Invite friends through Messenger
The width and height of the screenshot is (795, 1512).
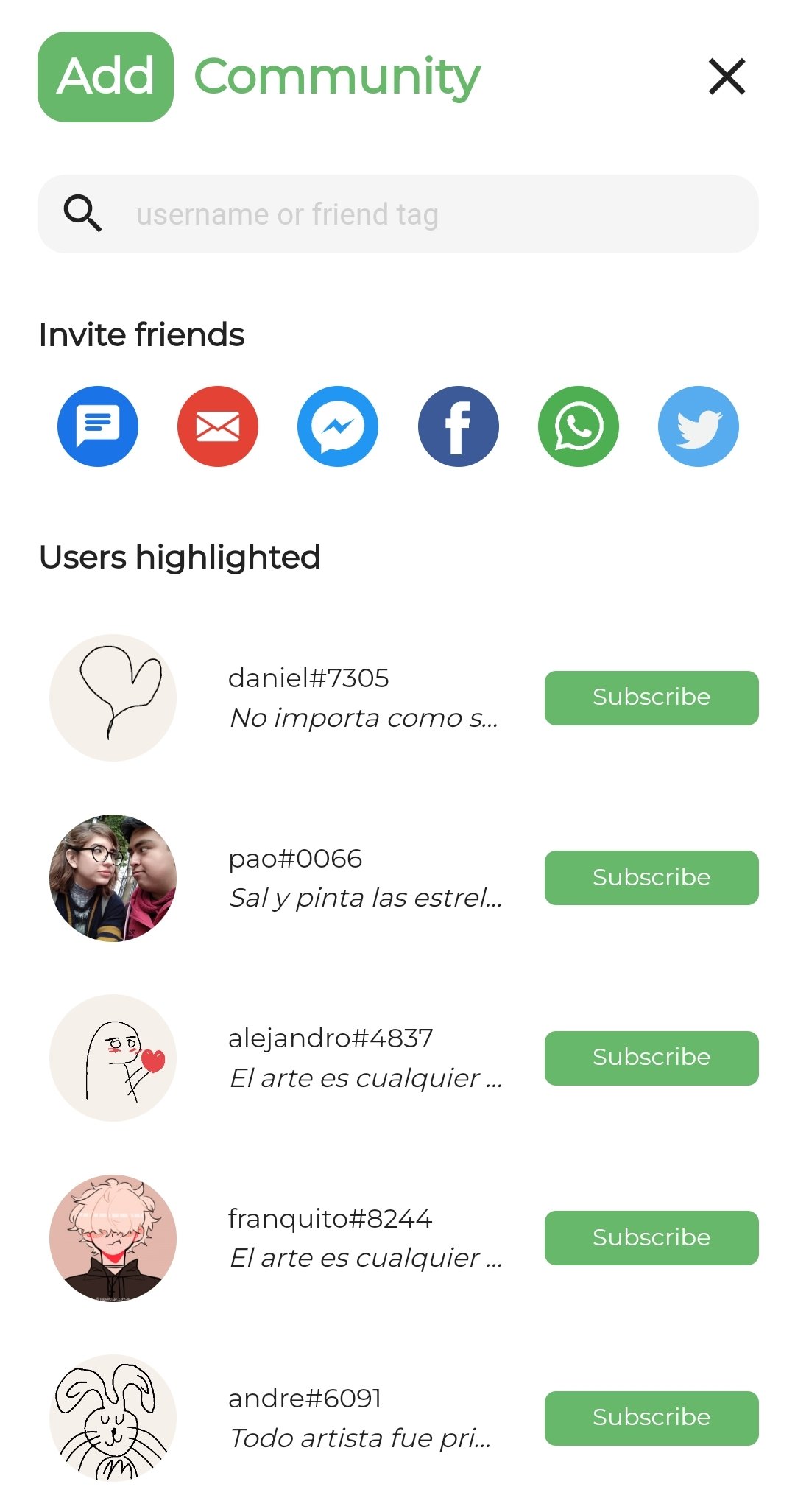pyautogui.click(x=338, y=426)
